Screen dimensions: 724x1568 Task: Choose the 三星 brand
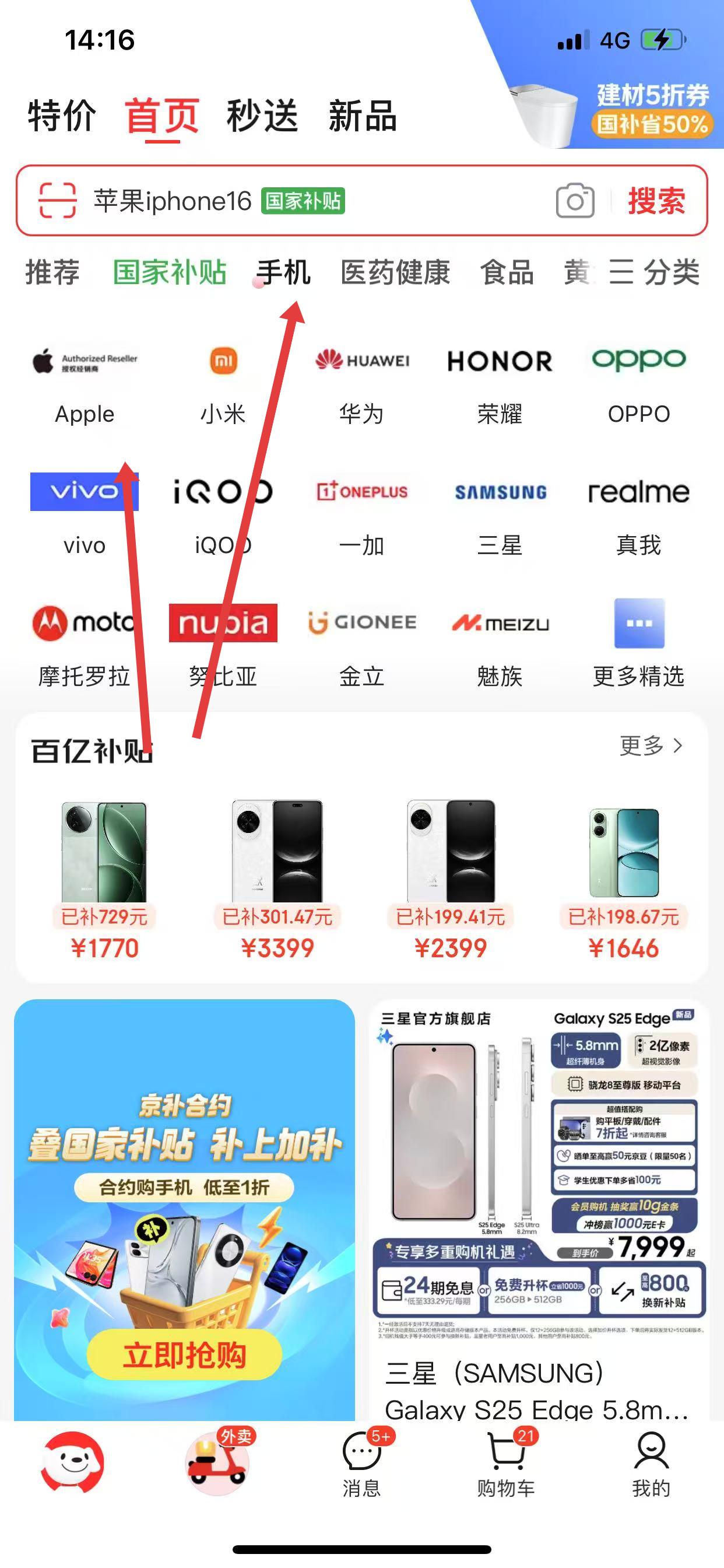pos(500,516)
